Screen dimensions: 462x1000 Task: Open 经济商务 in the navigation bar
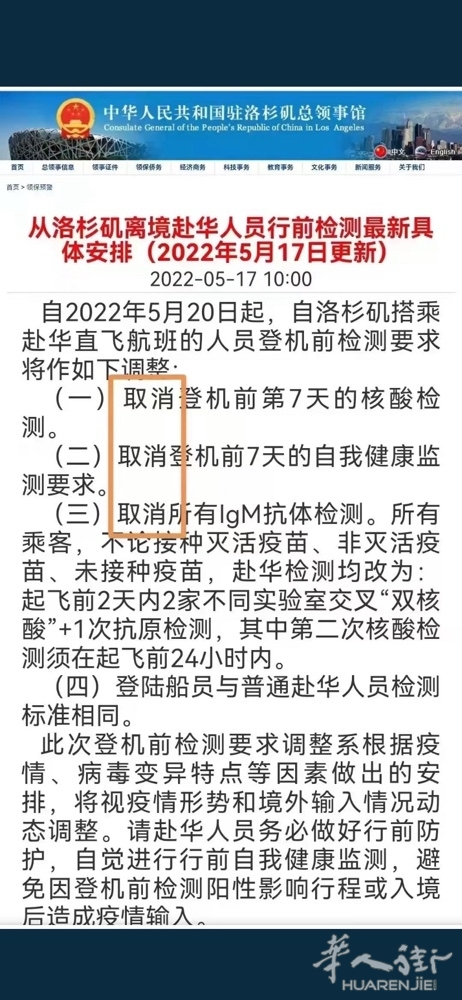193,167
